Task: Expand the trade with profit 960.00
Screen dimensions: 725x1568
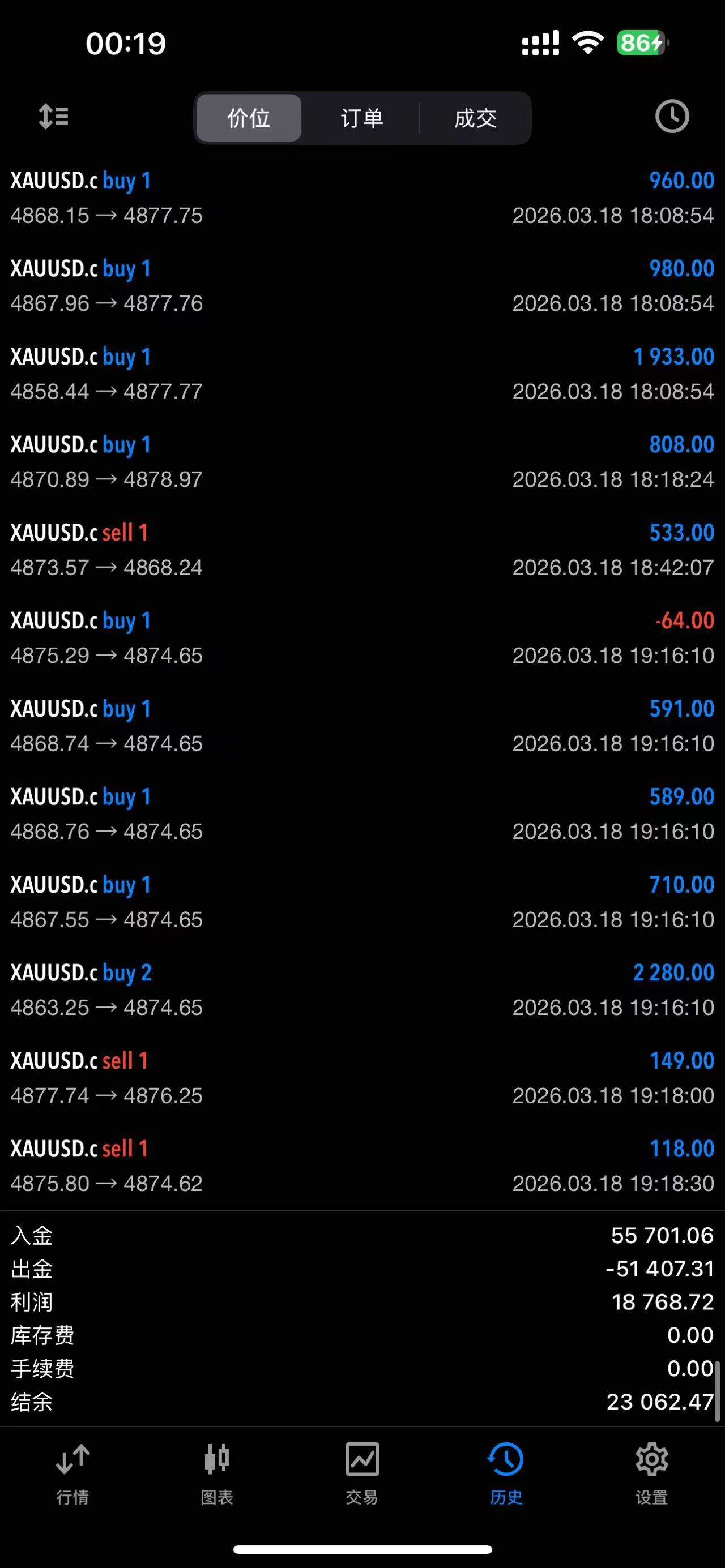Action: coord(362,198)
